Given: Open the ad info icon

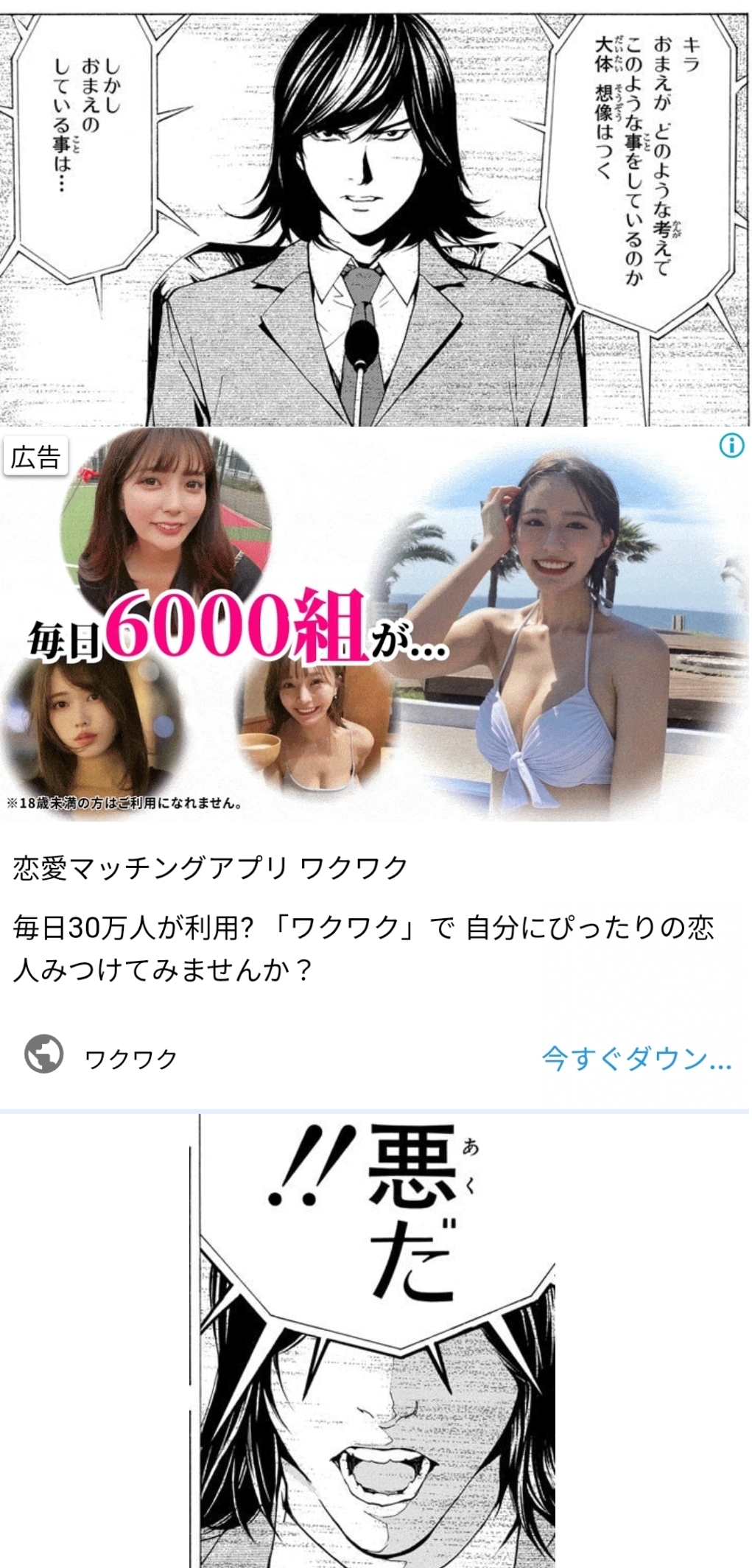Looking at the screenshot, I should pyautogui.click(x=731, y=446).
